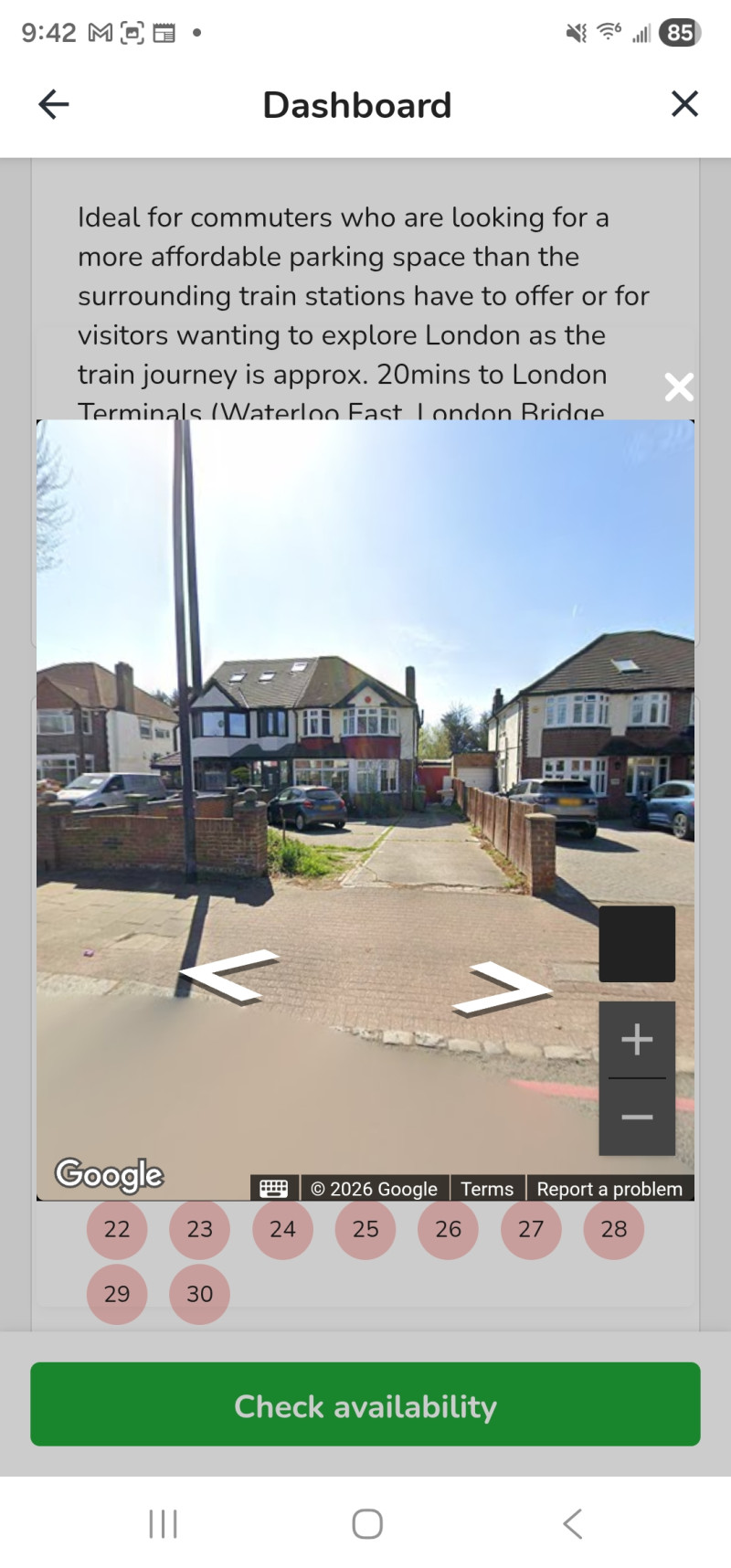Zoom in on Street View
Screen dimensions: 731x1568
(637, 1040)
